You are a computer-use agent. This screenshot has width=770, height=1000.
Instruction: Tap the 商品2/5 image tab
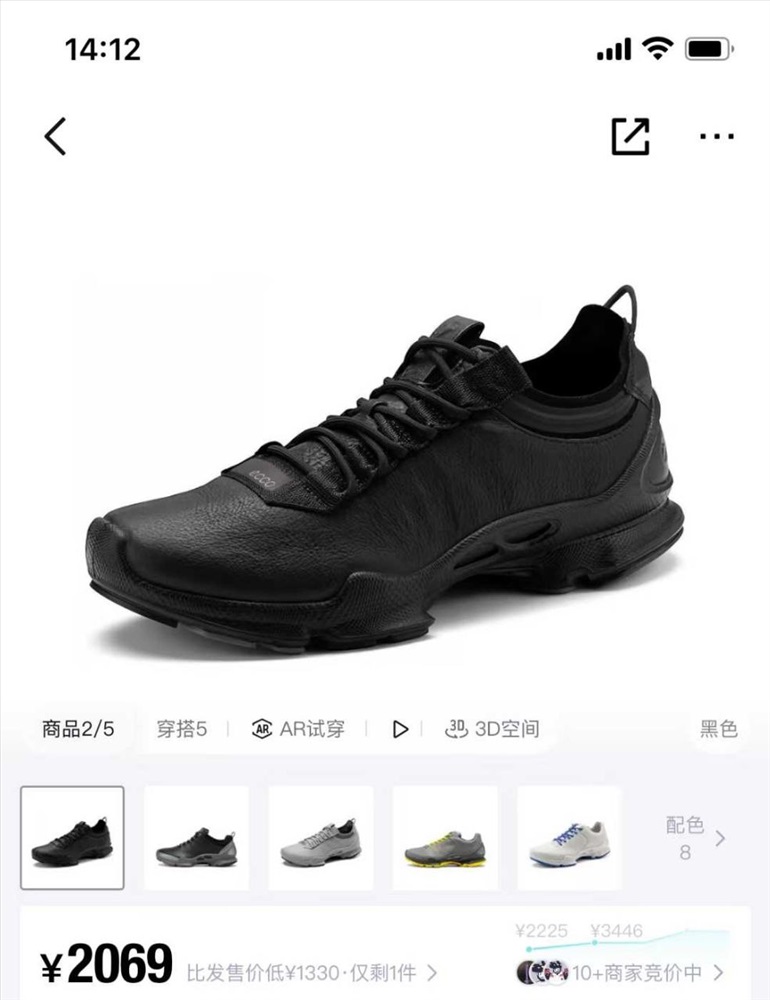pyautogui.click(x=78, y=729)
